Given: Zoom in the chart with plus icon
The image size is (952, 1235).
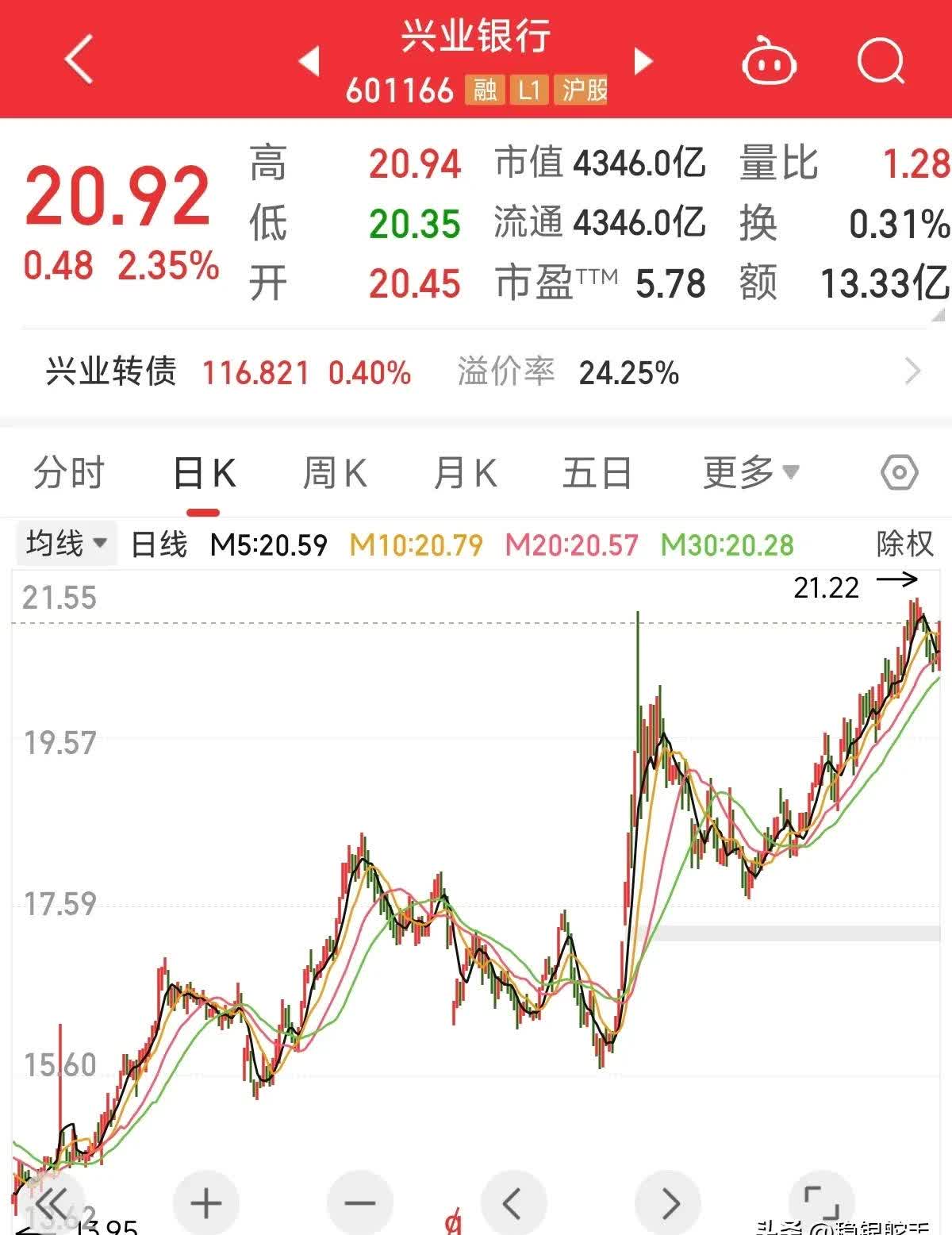Looking at the screenshot, I should [205, 1202].
